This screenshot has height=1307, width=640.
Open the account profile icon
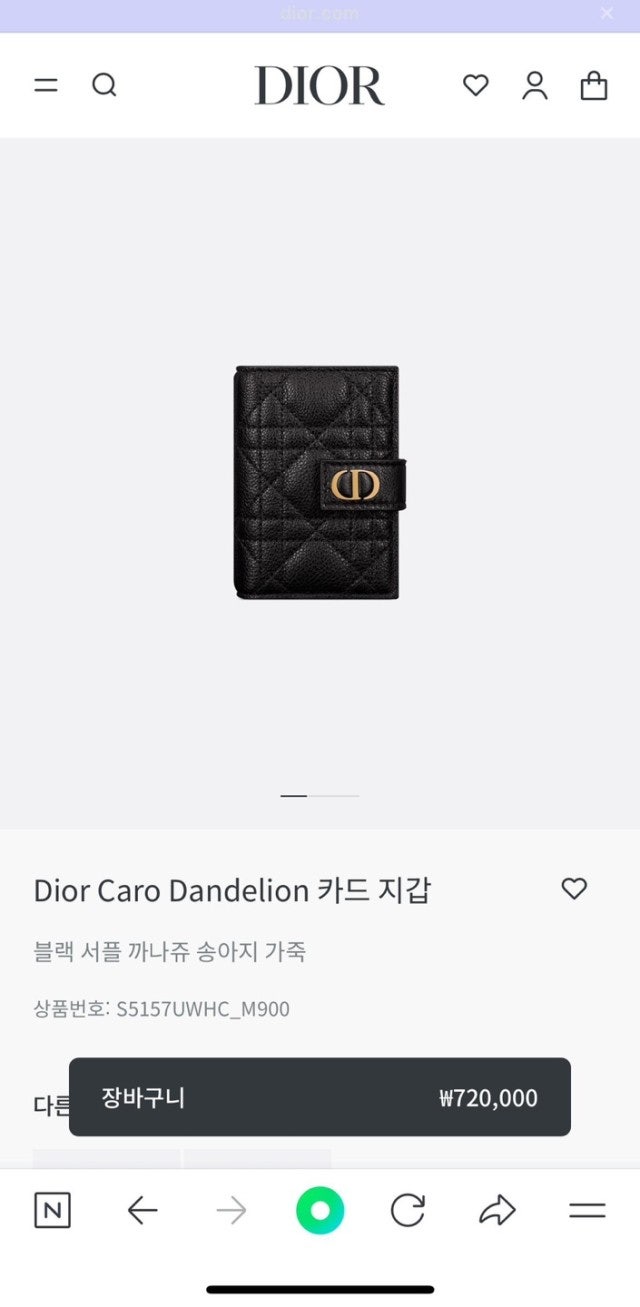point(535,86)
